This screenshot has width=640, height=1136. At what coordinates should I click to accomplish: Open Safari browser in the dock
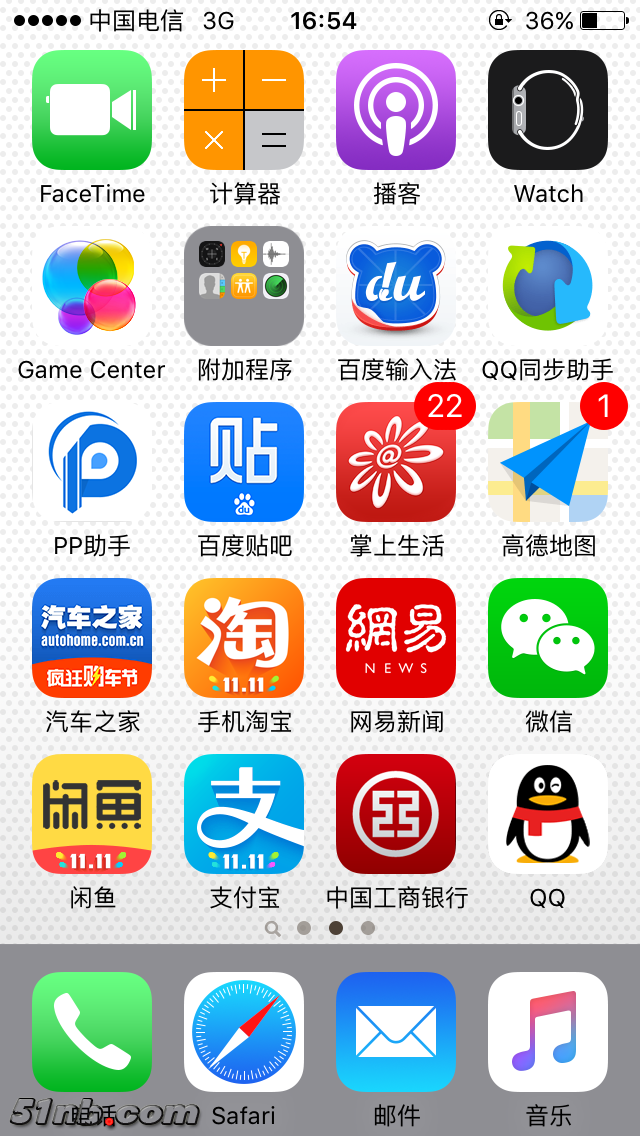click(244, 1032)
